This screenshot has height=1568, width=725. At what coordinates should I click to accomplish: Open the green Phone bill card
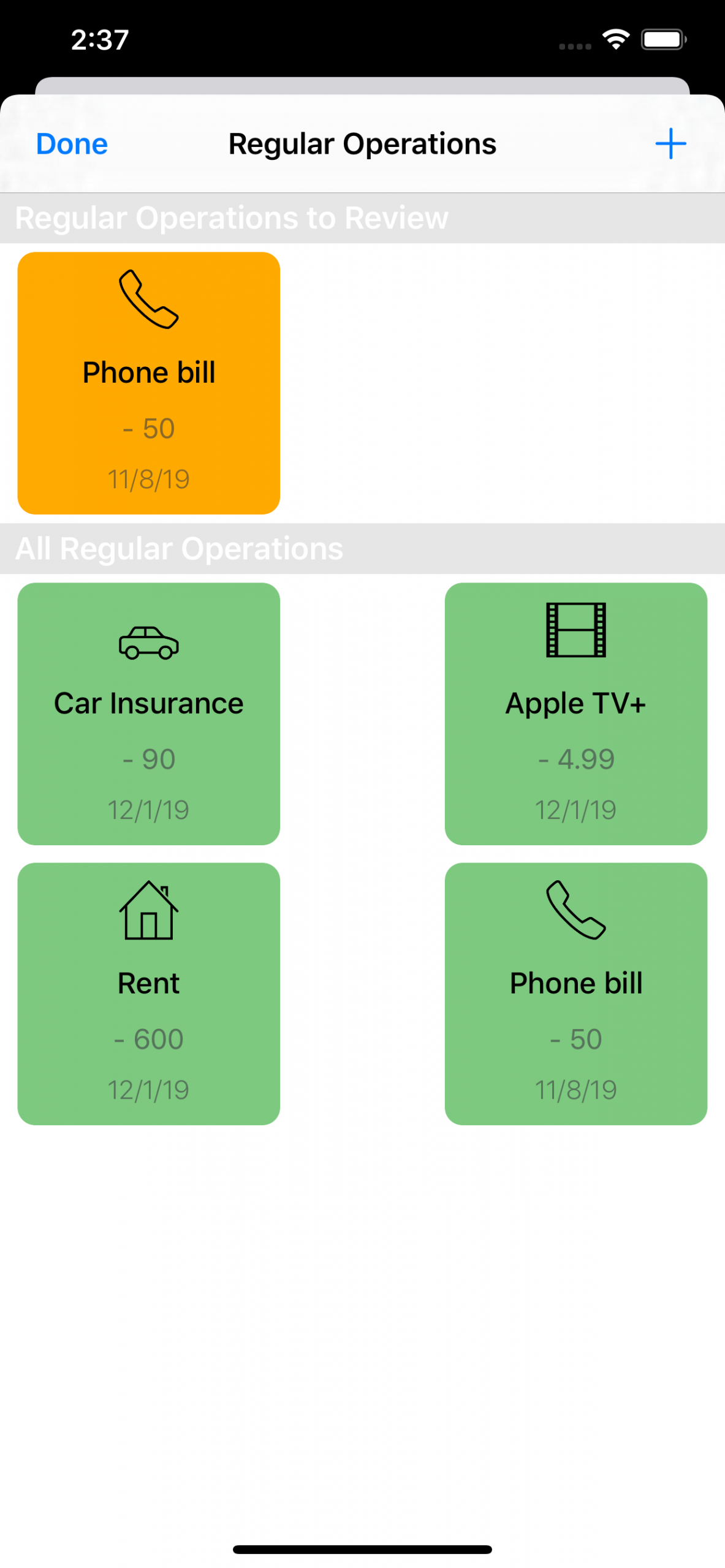click(575, 993)
